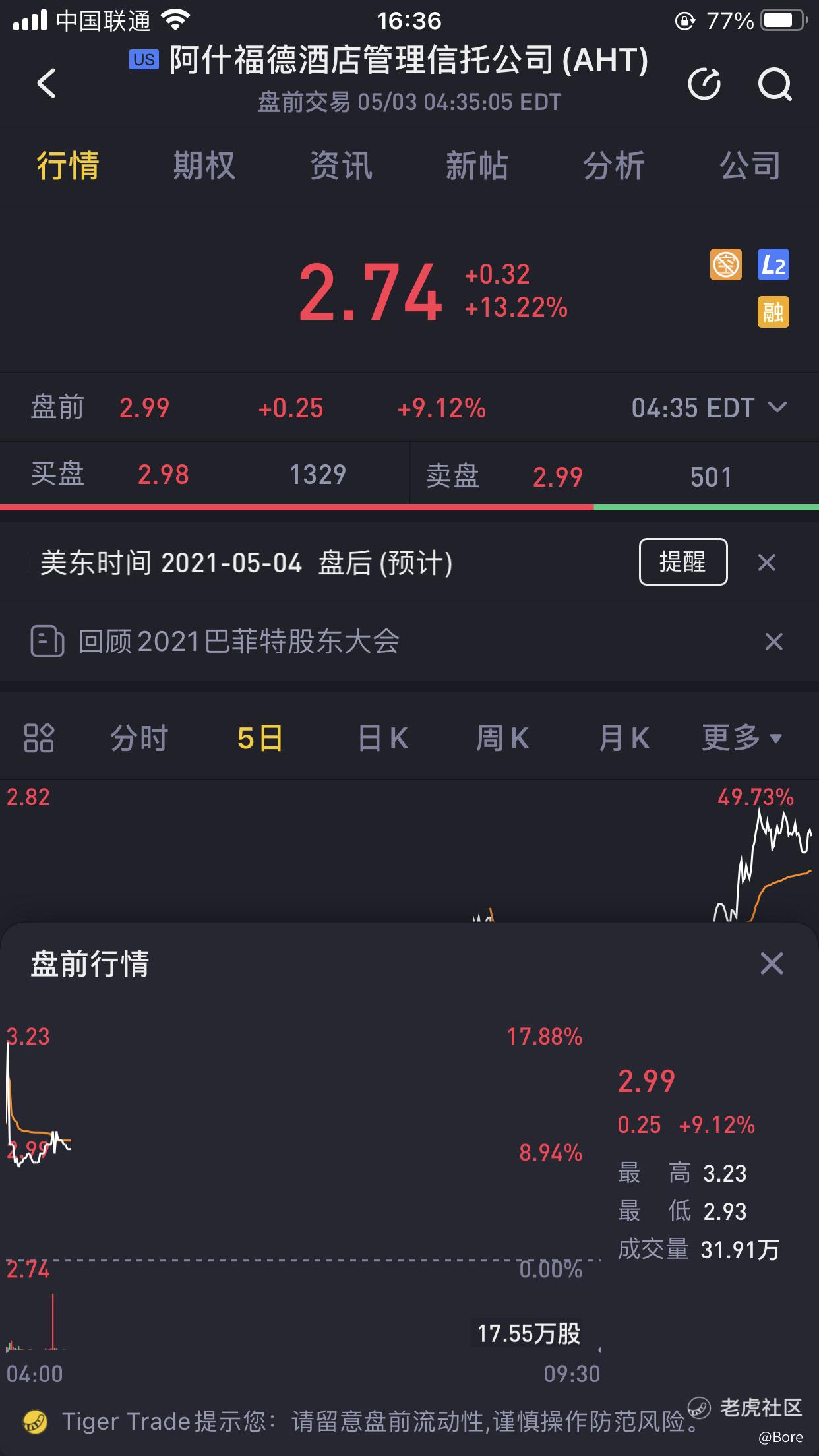Expand the 更多 chart period dropdown

(x=741, y=738)
